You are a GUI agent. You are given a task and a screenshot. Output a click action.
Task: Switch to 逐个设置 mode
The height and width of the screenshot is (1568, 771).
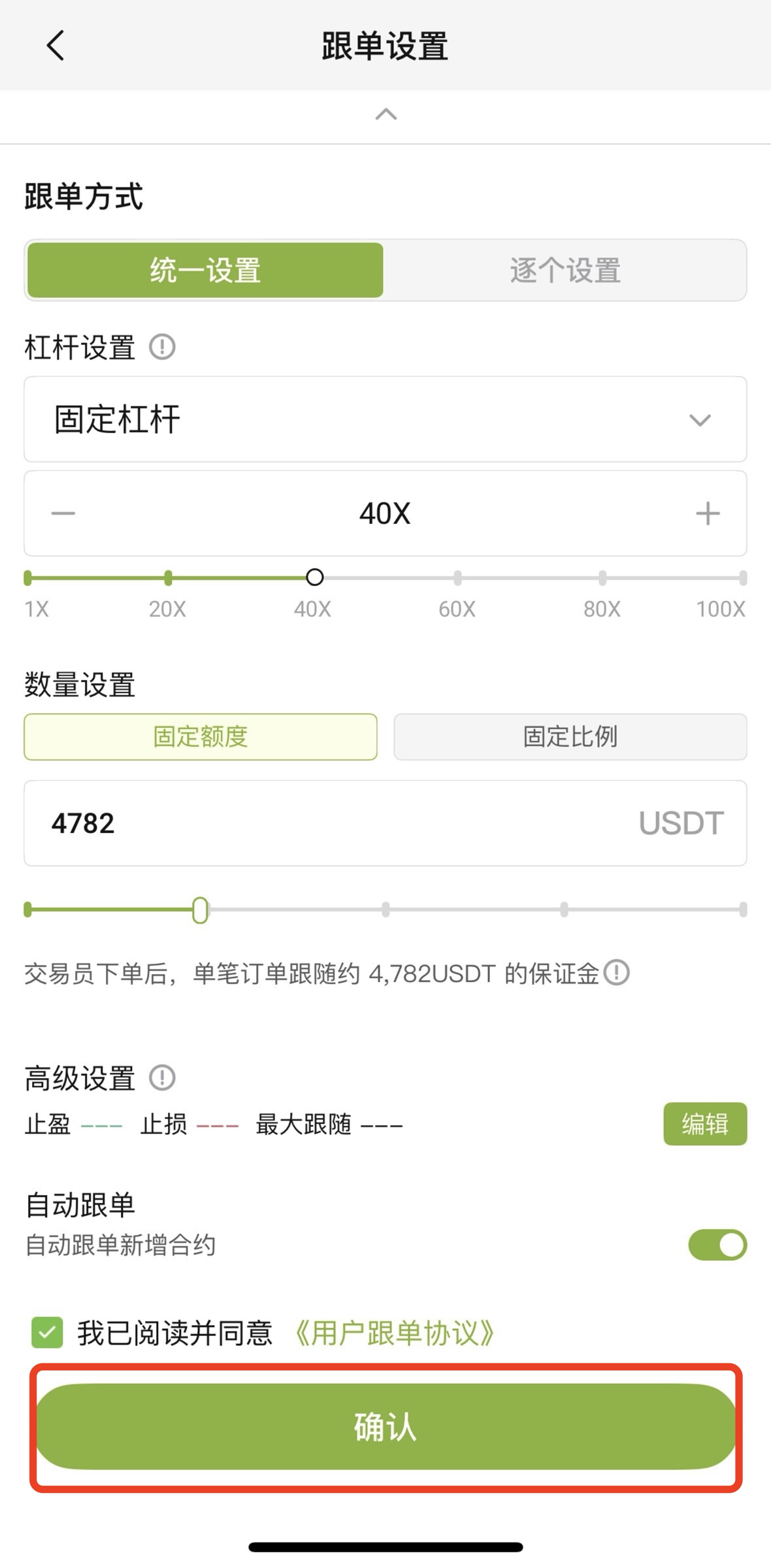pyautogui.click(x=565, y=270)
